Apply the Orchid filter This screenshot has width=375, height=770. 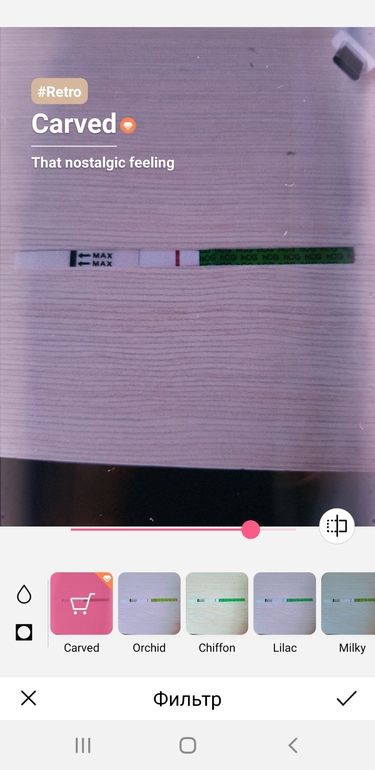point(149,604)
